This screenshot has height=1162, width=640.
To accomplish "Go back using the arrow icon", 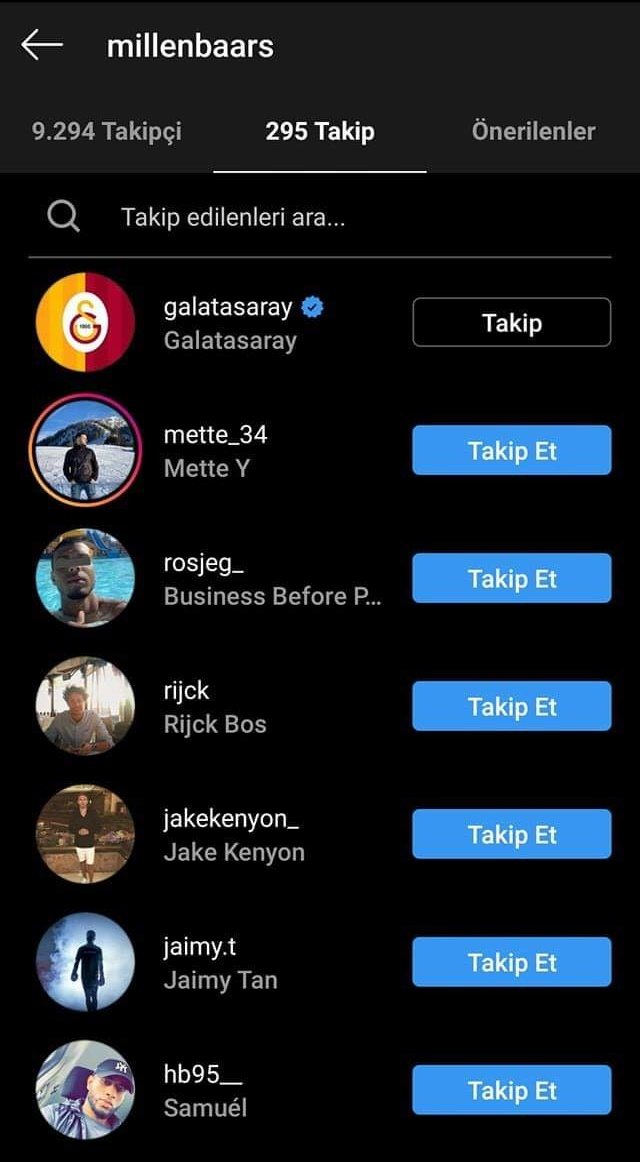I will [42, 45].
